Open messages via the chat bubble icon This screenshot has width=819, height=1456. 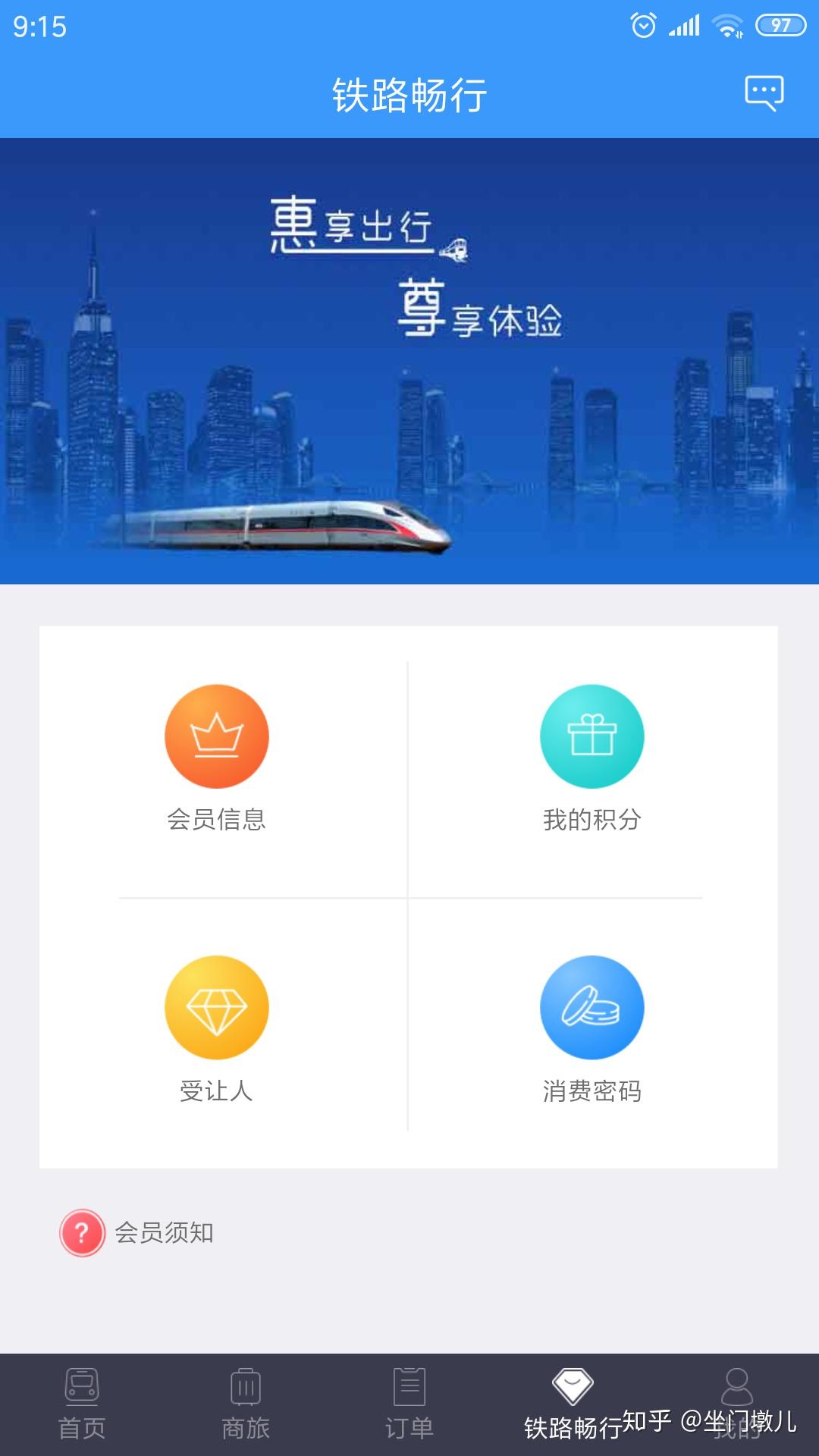click(764, 92)
